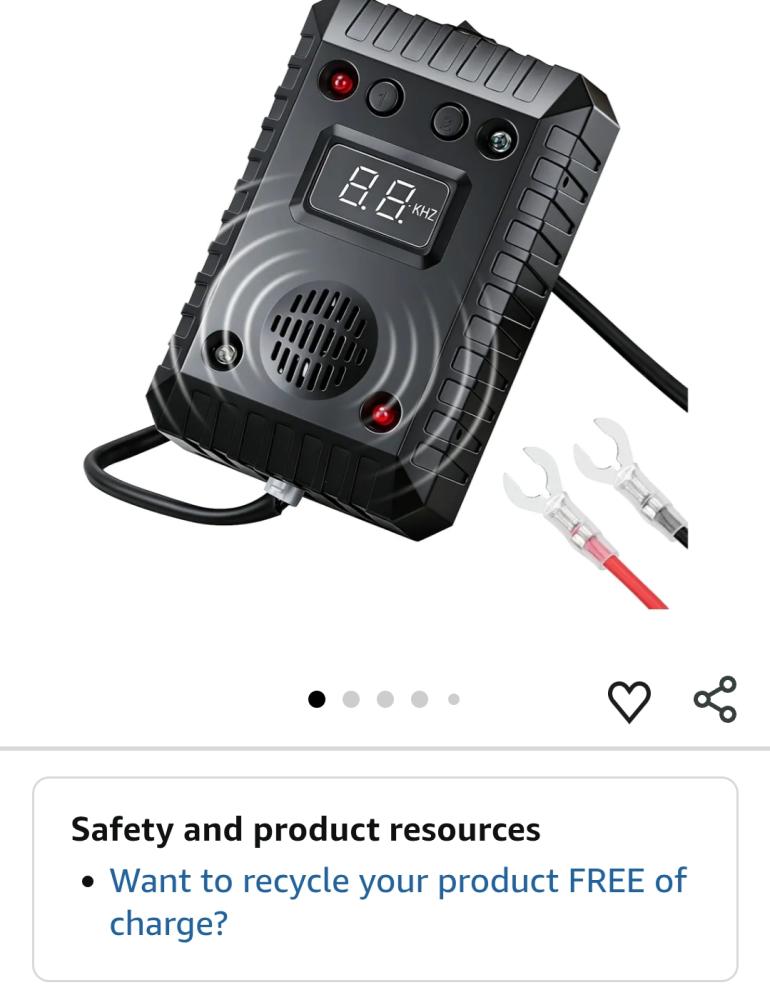Open the free product recycling link
The height and width of the screenshot is (995, 770).
[397, 882]
